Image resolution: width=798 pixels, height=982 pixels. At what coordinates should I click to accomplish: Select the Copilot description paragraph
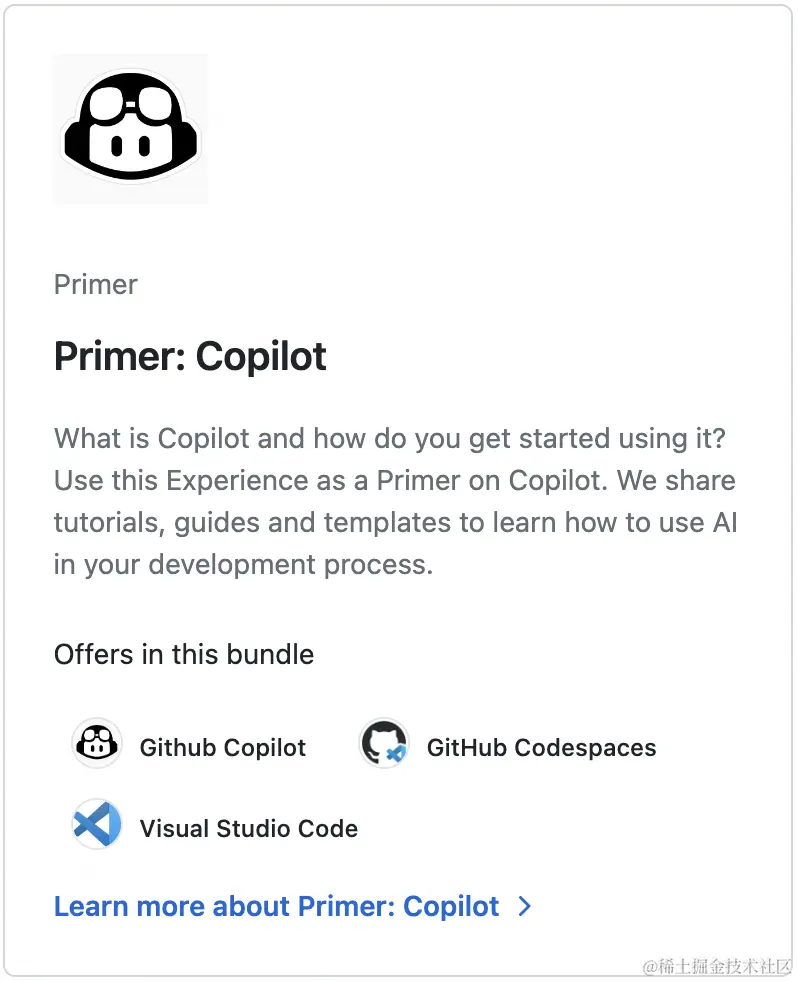pos(394,500)
